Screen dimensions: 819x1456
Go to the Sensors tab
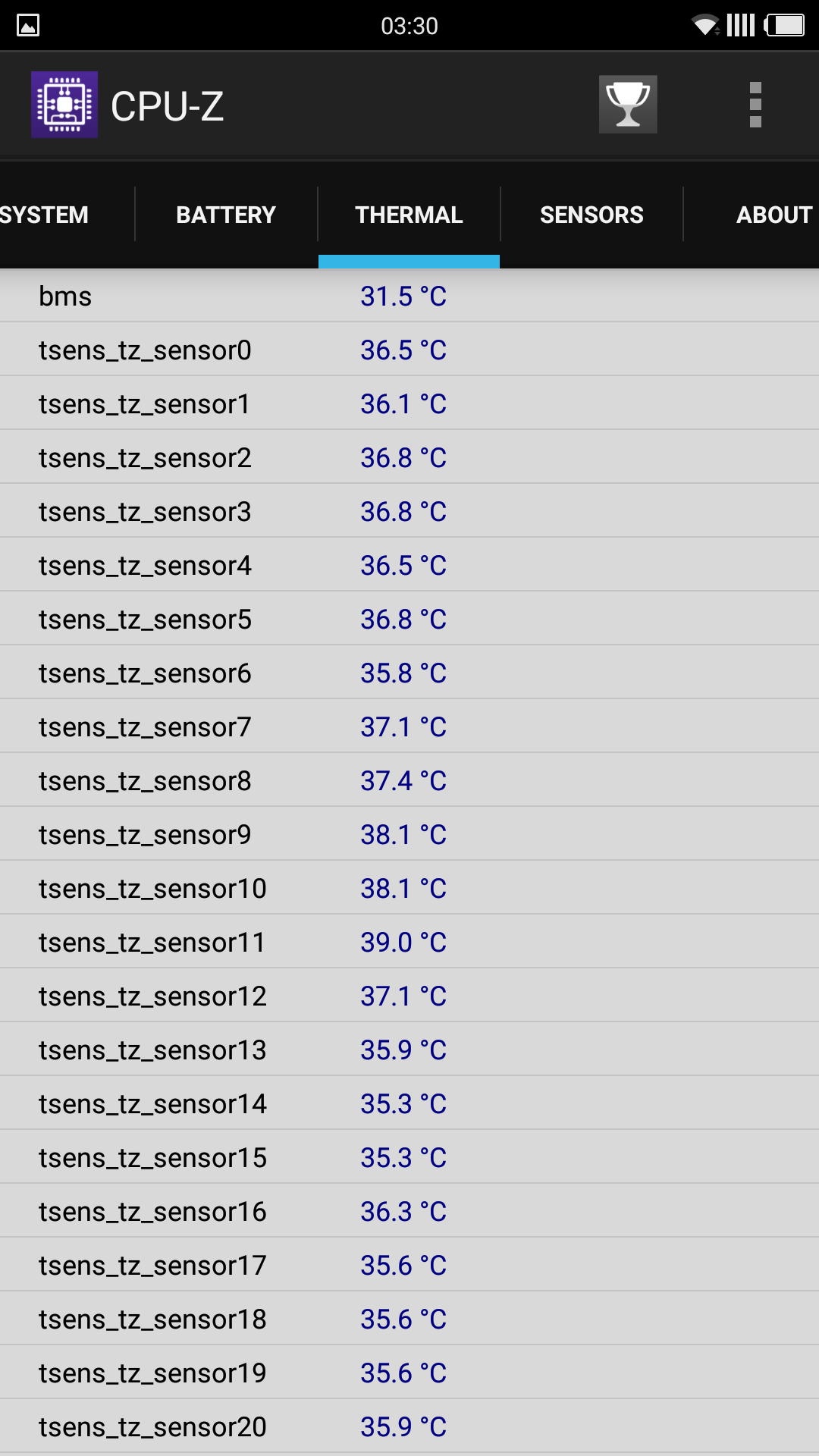(591, 215)
